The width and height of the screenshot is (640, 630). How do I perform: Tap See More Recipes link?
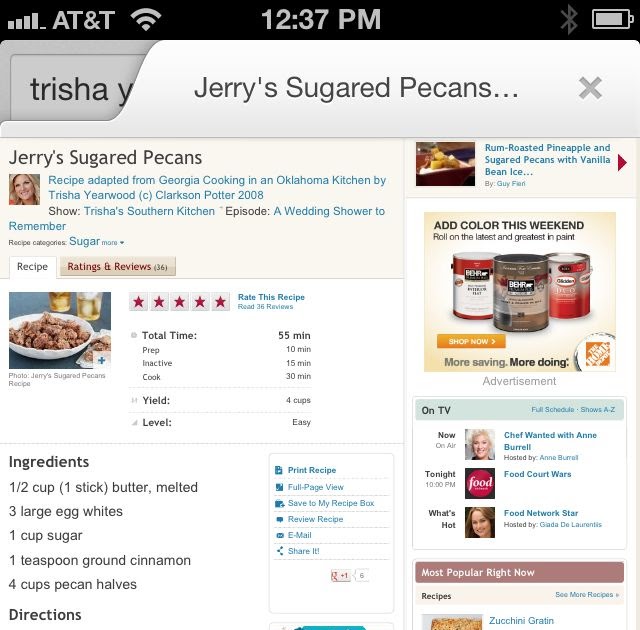click(x=586, y=595)
